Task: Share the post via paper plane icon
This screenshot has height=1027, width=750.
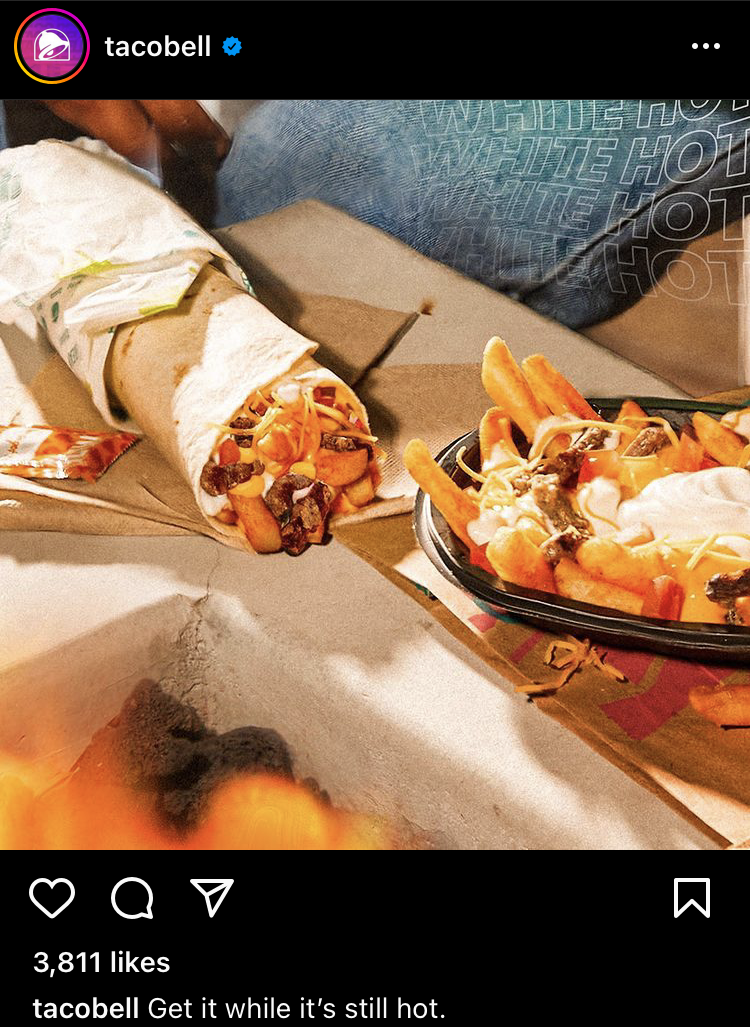Action: pyautogui.click(x=212, y=897)
